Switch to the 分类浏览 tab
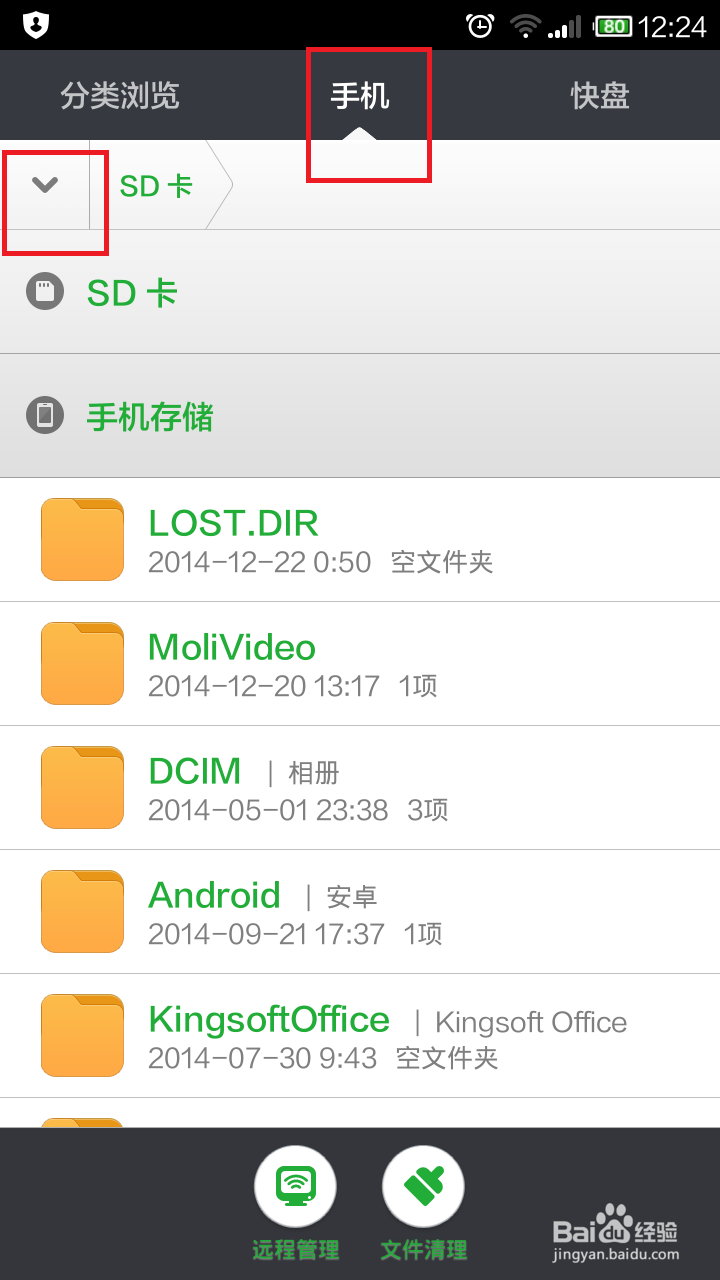 click(x=120, y=95)
